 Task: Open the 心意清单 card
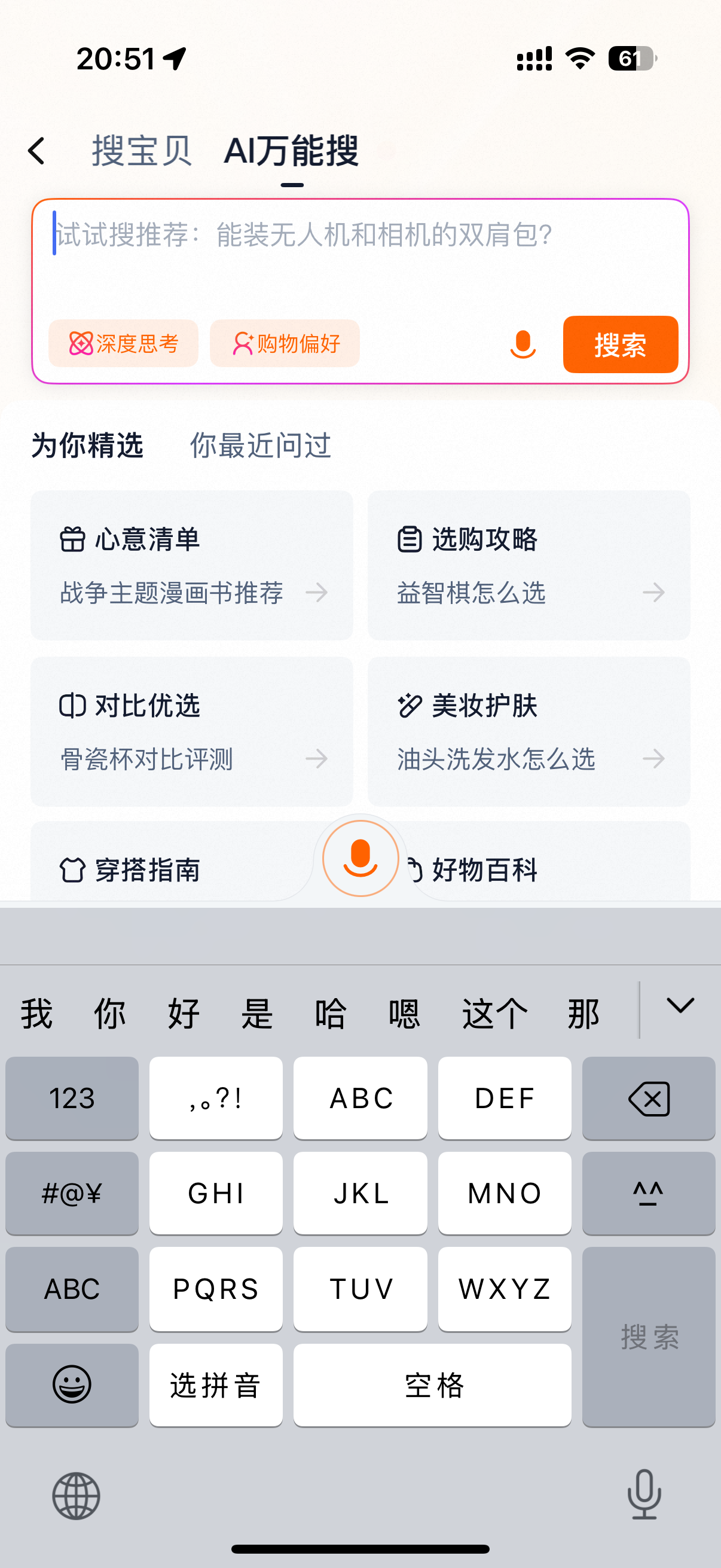click(x=192, y=565)
